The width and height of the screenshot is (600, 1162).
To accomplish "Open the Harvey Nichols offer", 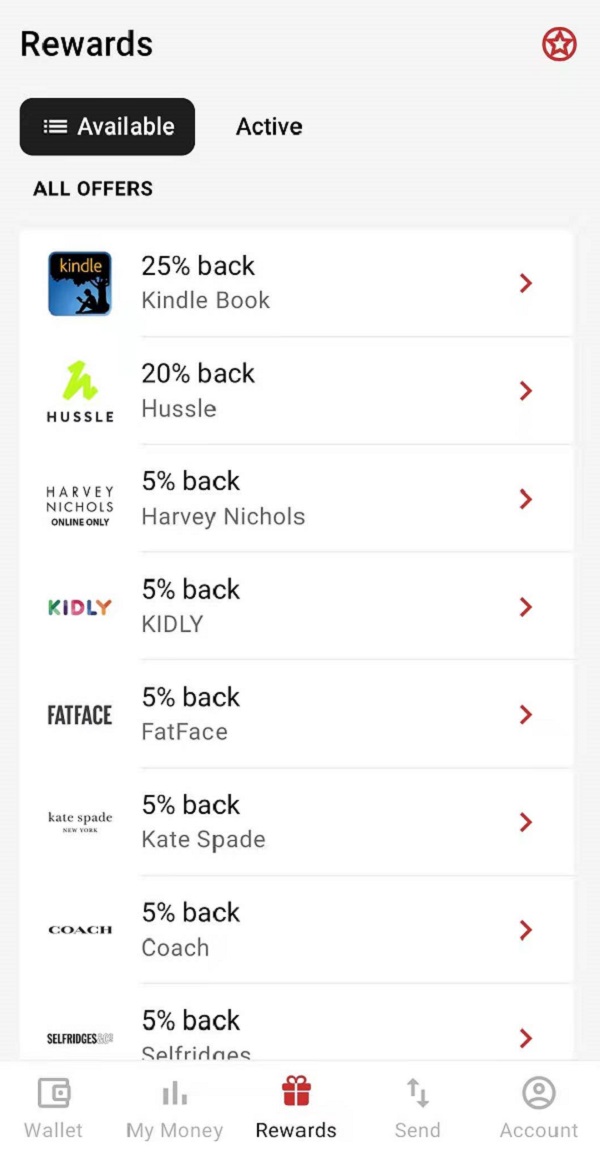I will click(296, 499).
